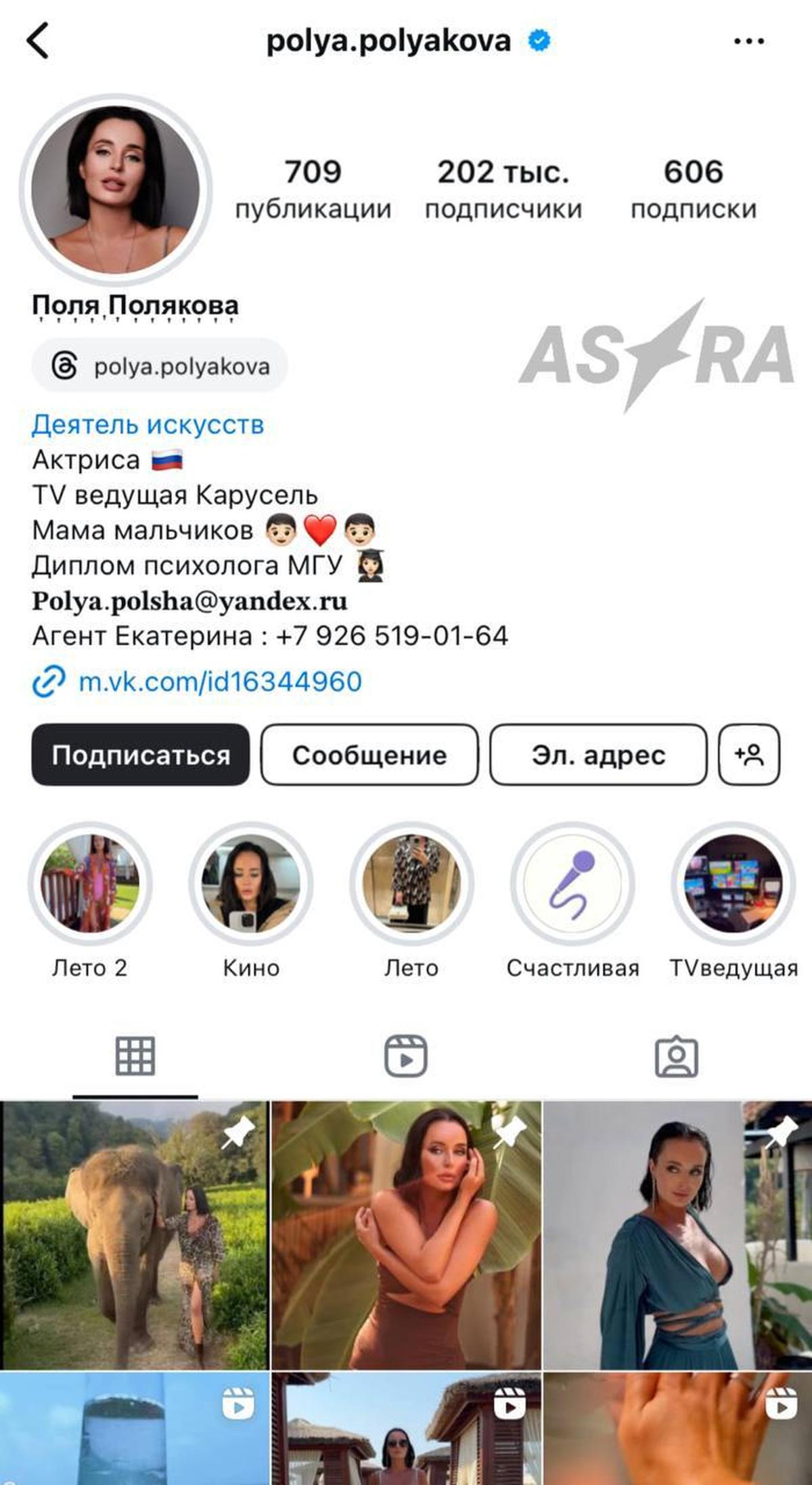Go back using the top-left arrow

click(x=39, y=41)
